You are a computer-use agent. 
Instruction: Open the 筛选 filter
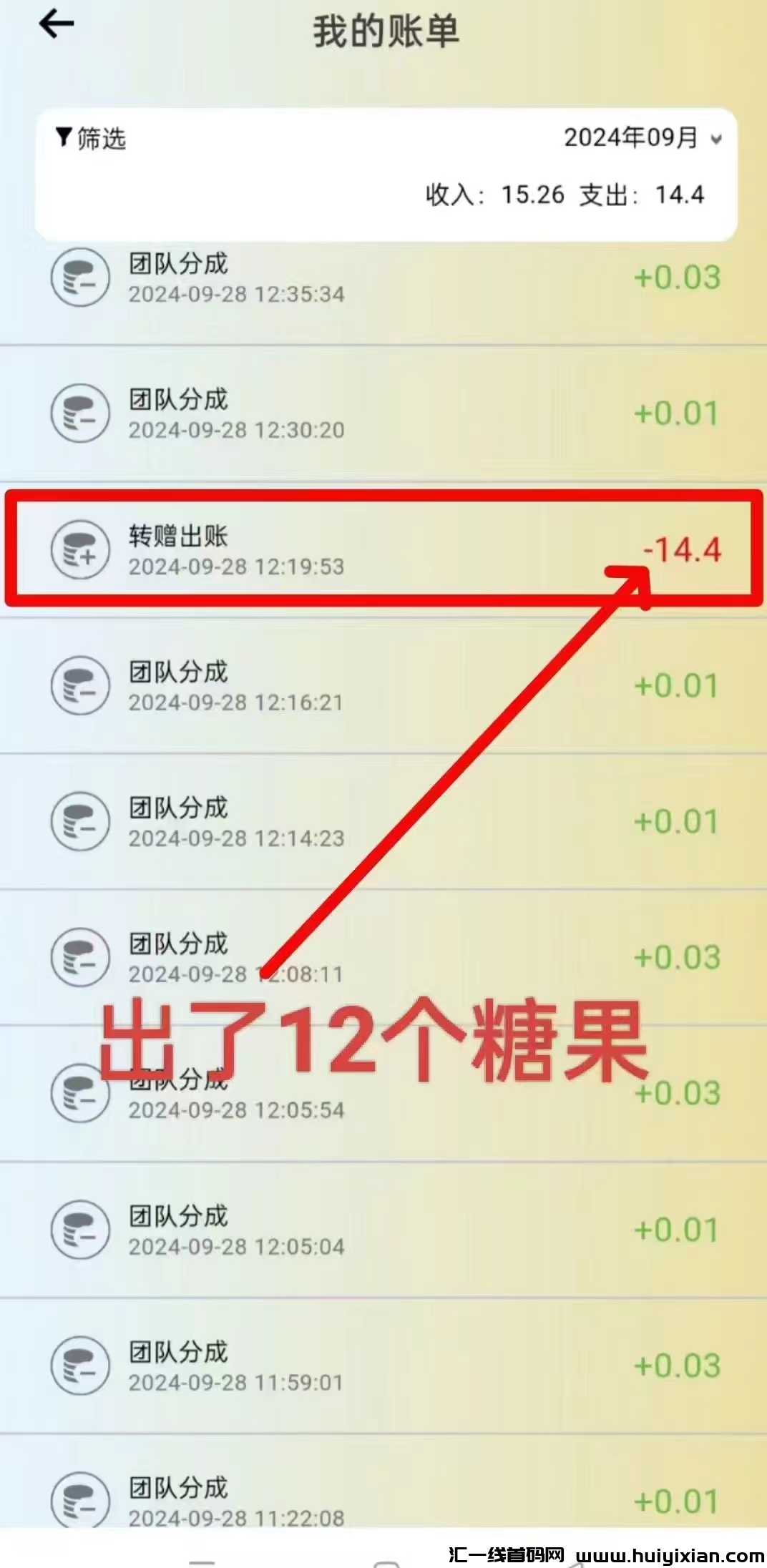click(92, 138)
